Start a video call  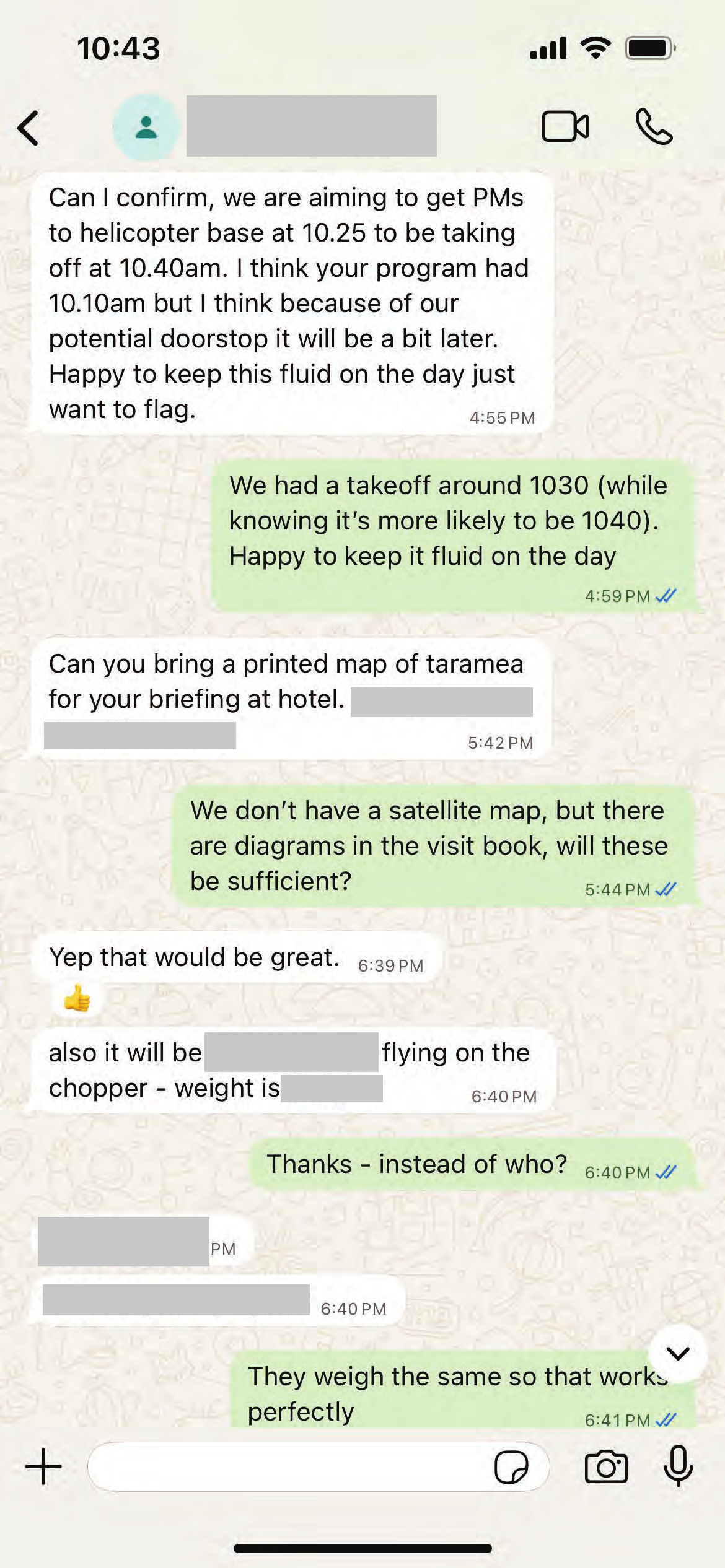[565, 127]
